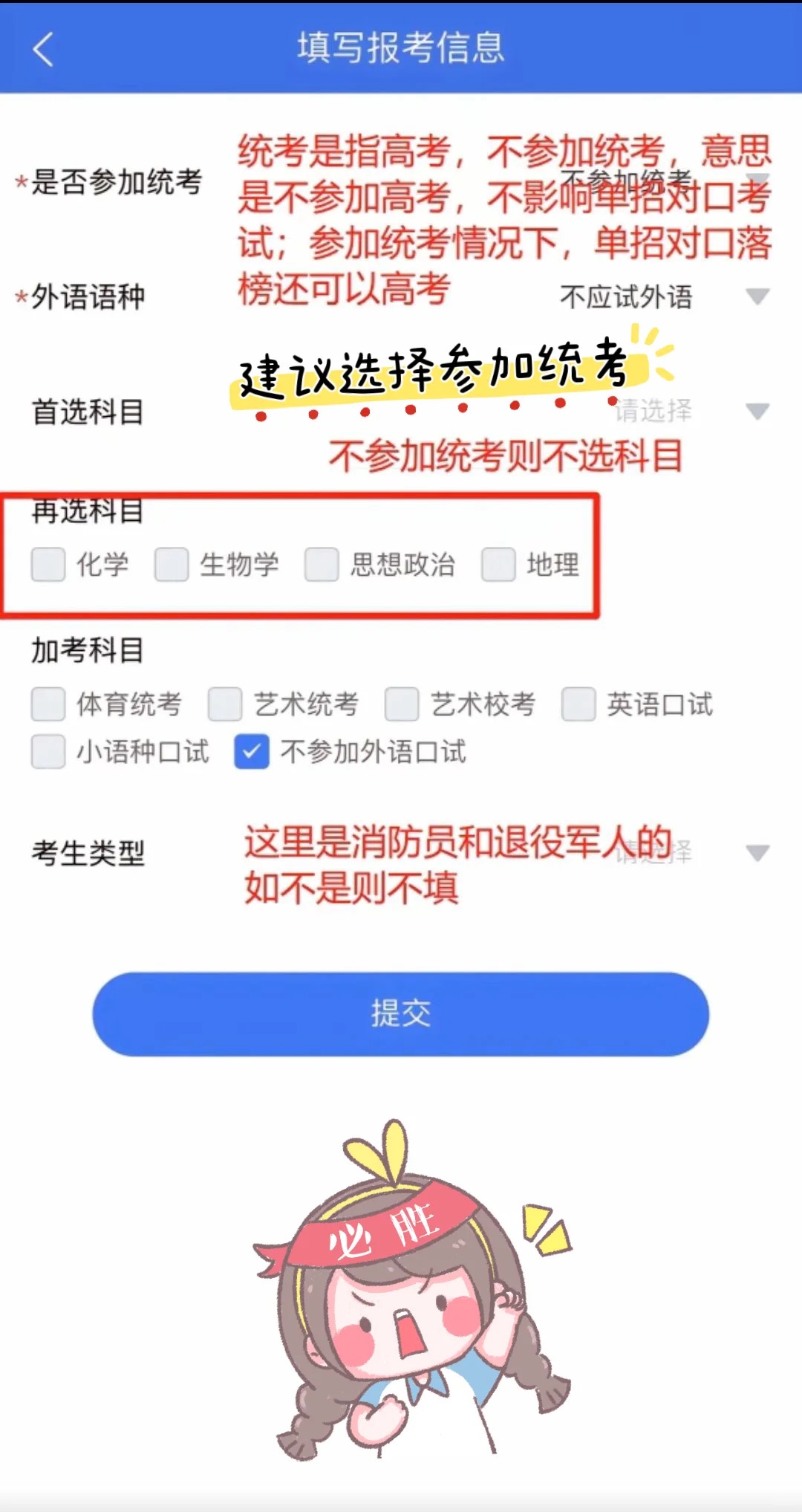Open the 首选科目 picker
The height and width of the screenshot is (1512, 802).
point(756,411)
